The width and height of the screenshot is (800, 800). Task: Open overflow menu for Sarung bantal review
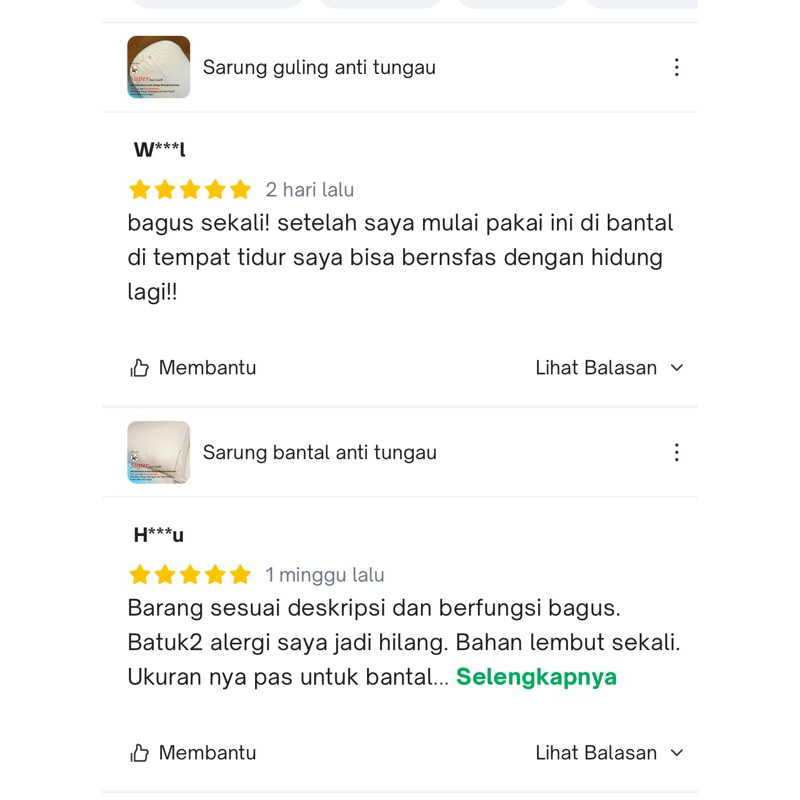[676, 453]
